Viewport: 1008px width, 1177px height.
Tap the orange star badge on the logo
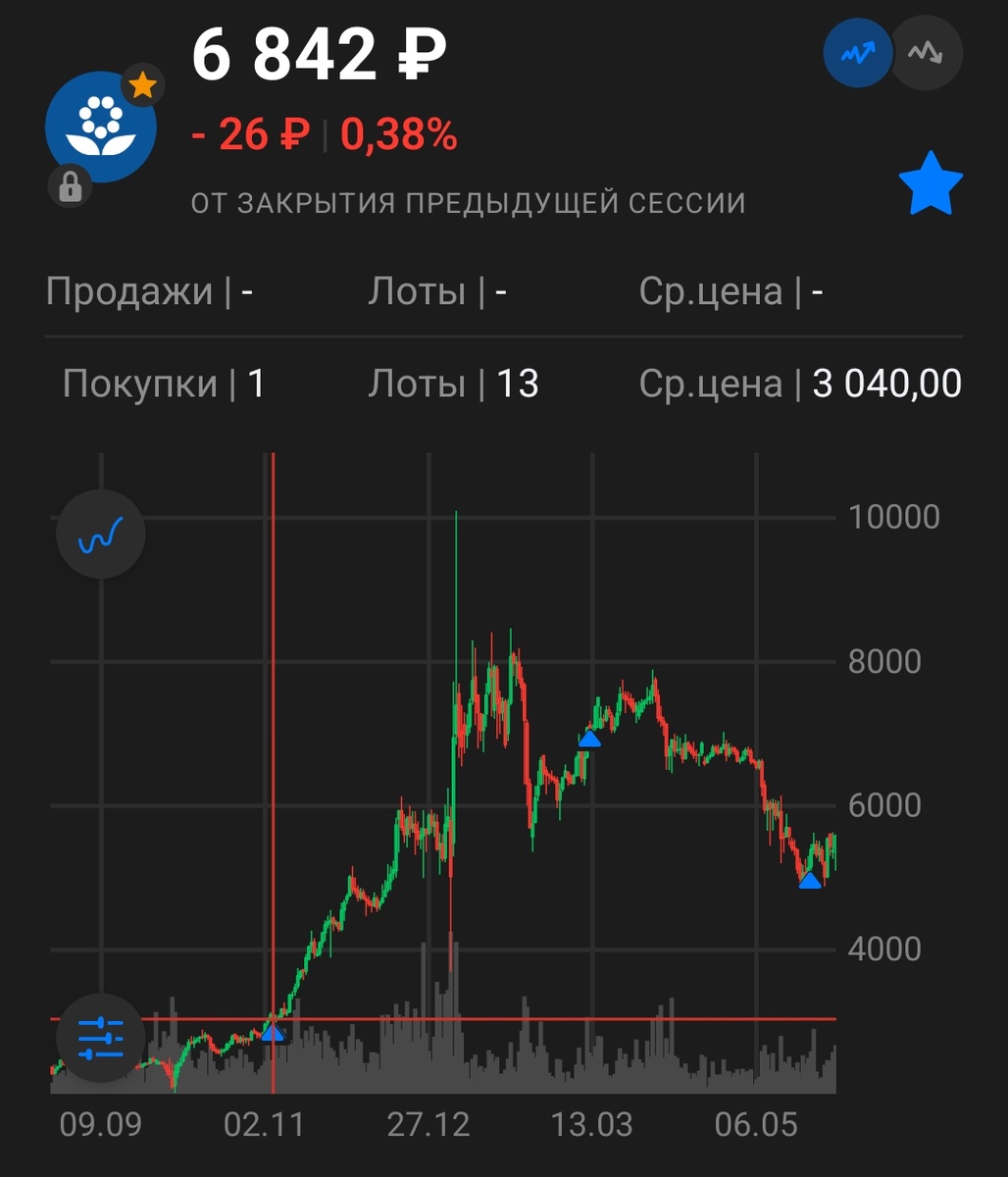click(143, 85)
